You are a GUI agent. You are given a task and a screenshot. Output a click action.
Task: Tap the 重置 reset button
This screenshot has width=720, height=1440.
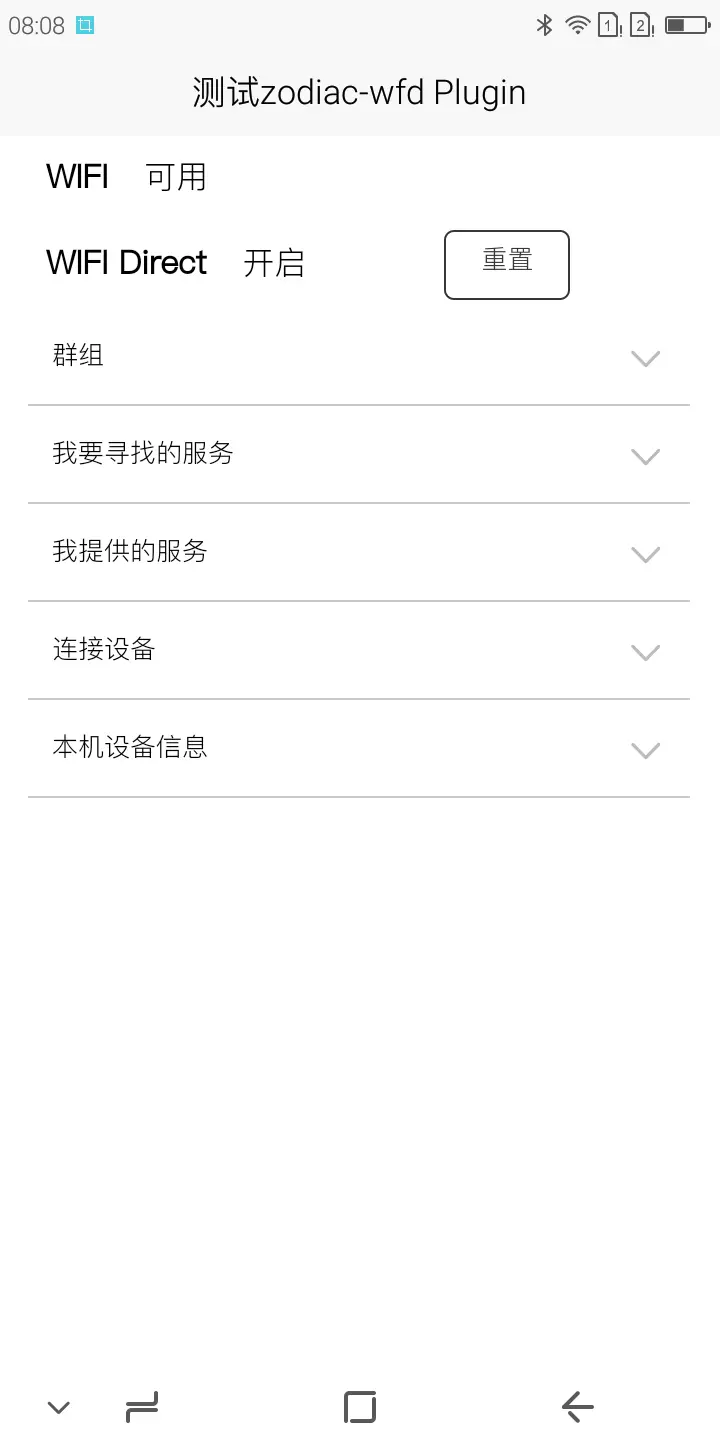[x=507, y=265]
